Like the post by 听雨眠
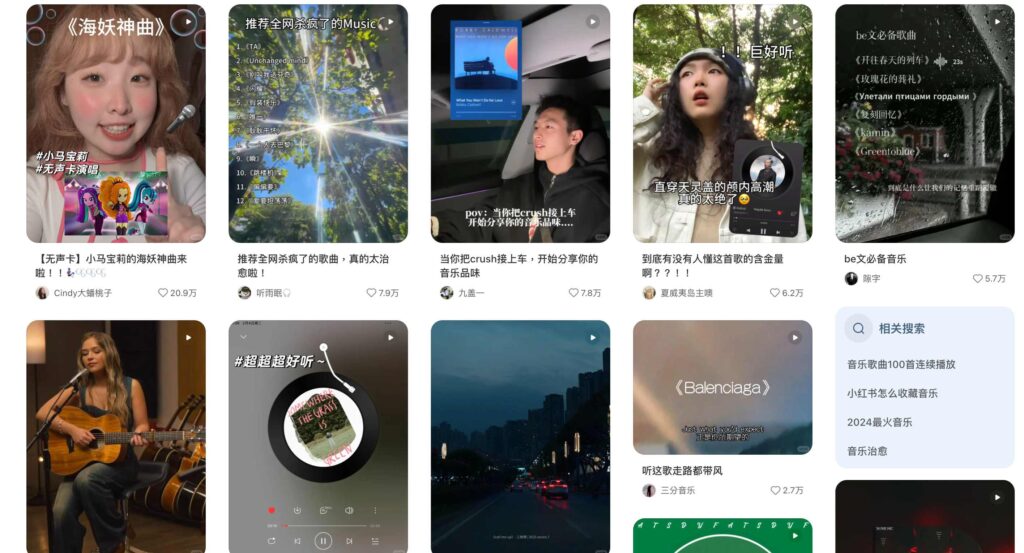This screenshot has width=1024, height=553. click(x=372, y=293)
